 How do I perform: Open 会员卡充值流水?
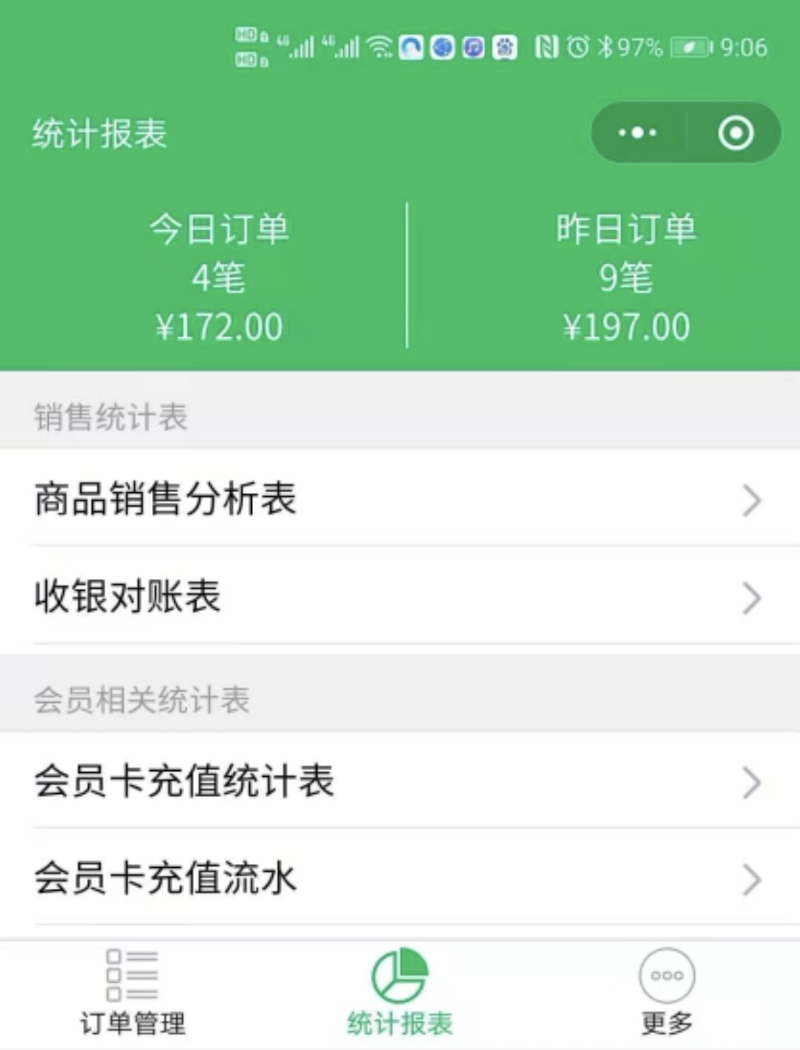coord(400,879)
